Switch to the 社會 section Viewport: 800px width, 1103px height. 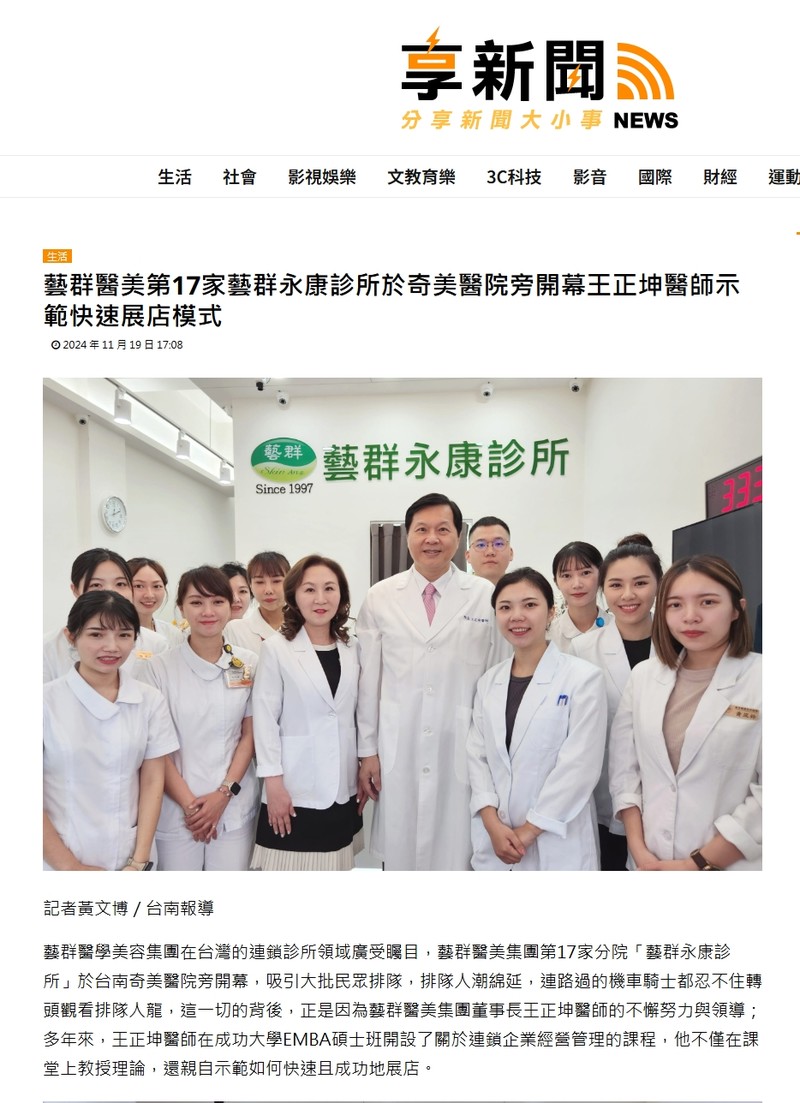click(239, 177)
